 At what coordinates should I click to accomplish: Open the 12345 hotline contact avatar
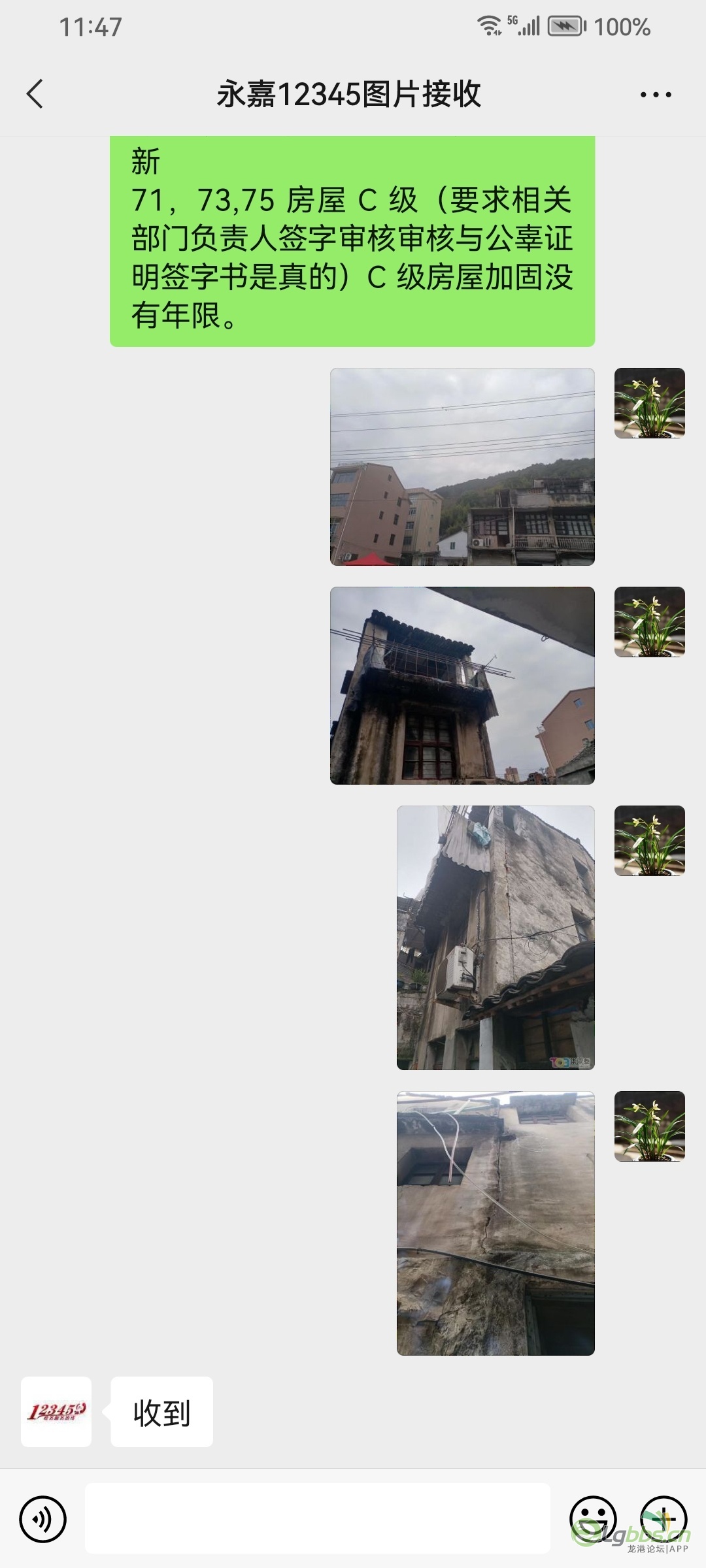tap(56, 1412)
